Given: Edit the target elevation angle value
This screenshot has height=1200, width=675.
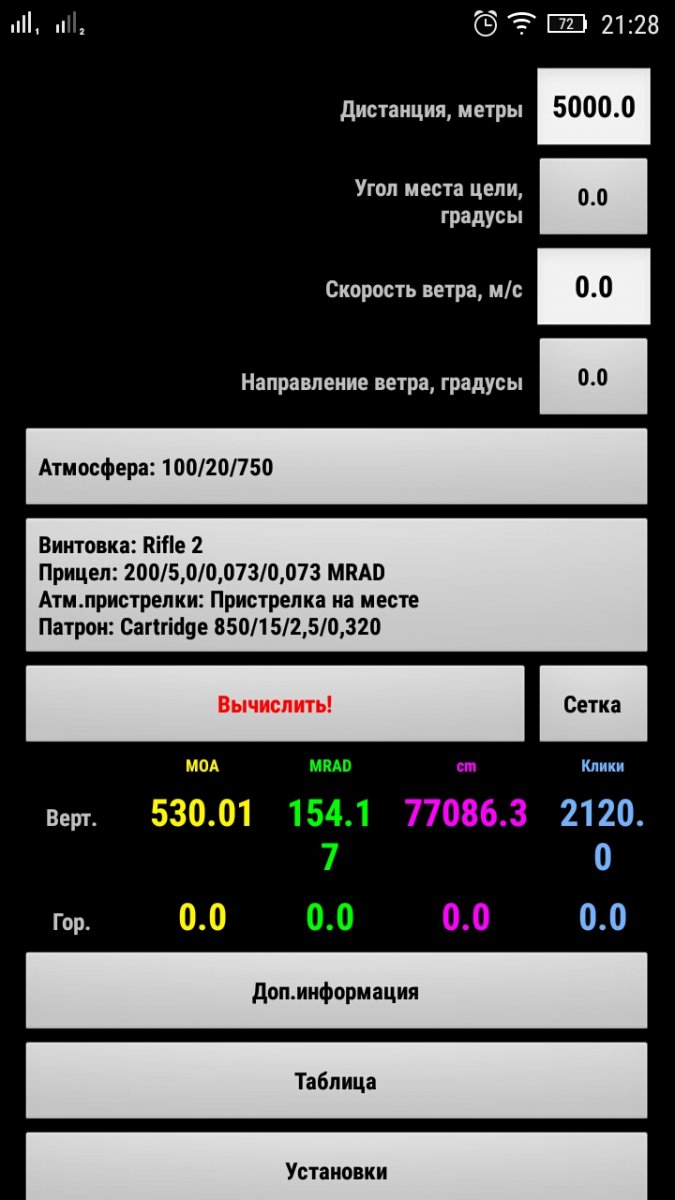Looking at the screenshot, I should coord(593,197).
